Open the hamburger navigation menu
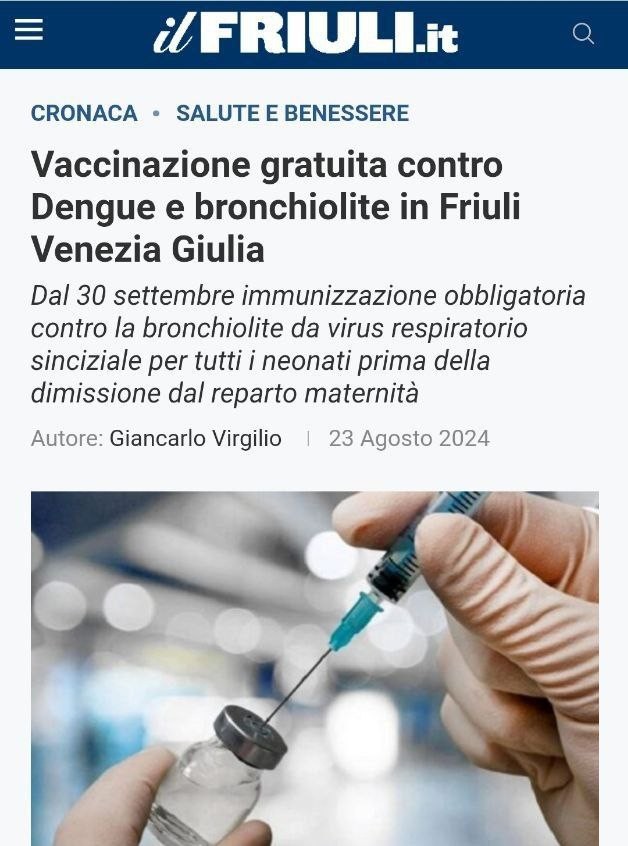The height and width of the screenshot is (846, 628). (29, 31)
